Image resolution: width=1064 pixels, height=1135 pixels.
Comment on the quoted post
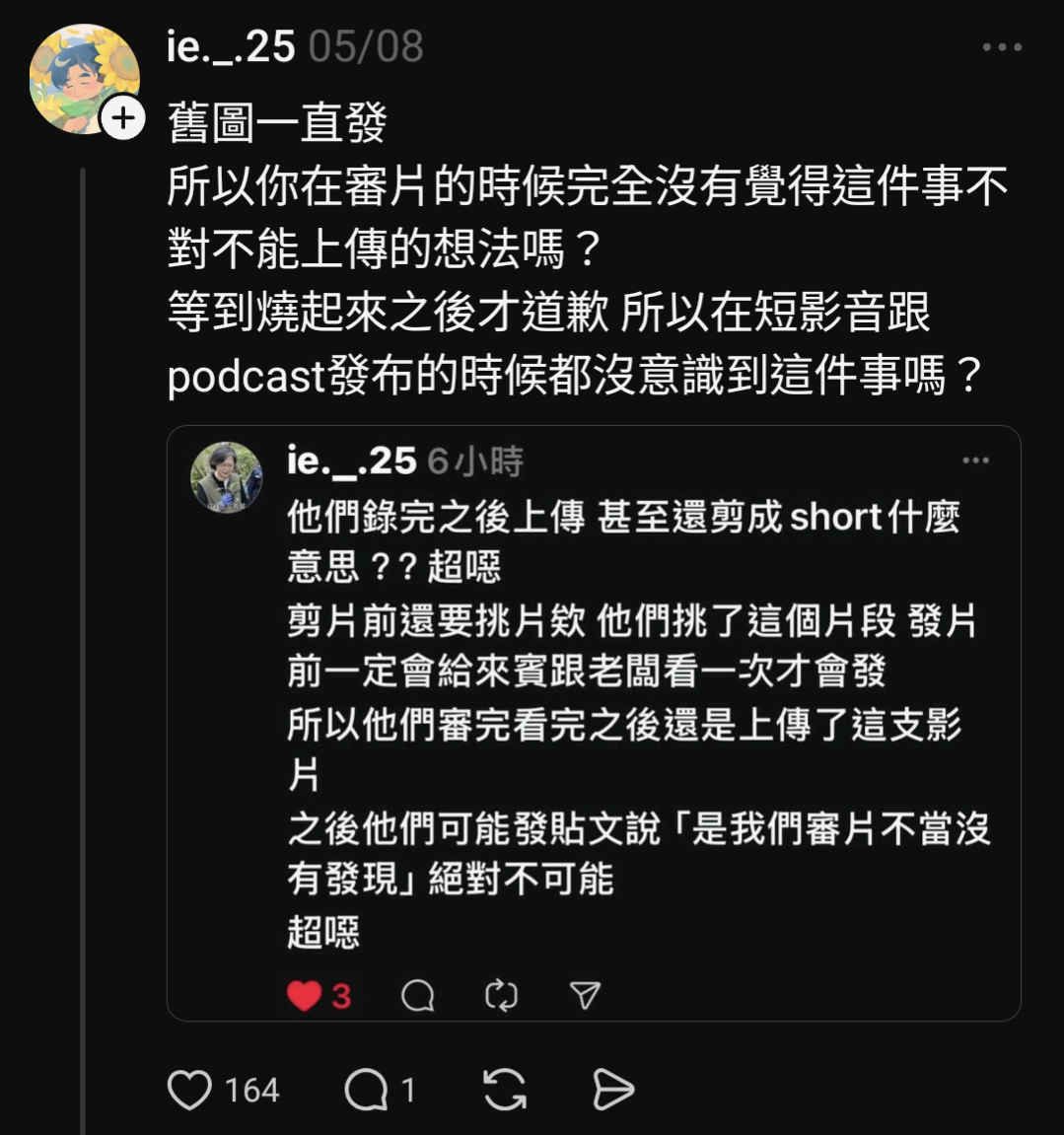[x=418, y=996]
